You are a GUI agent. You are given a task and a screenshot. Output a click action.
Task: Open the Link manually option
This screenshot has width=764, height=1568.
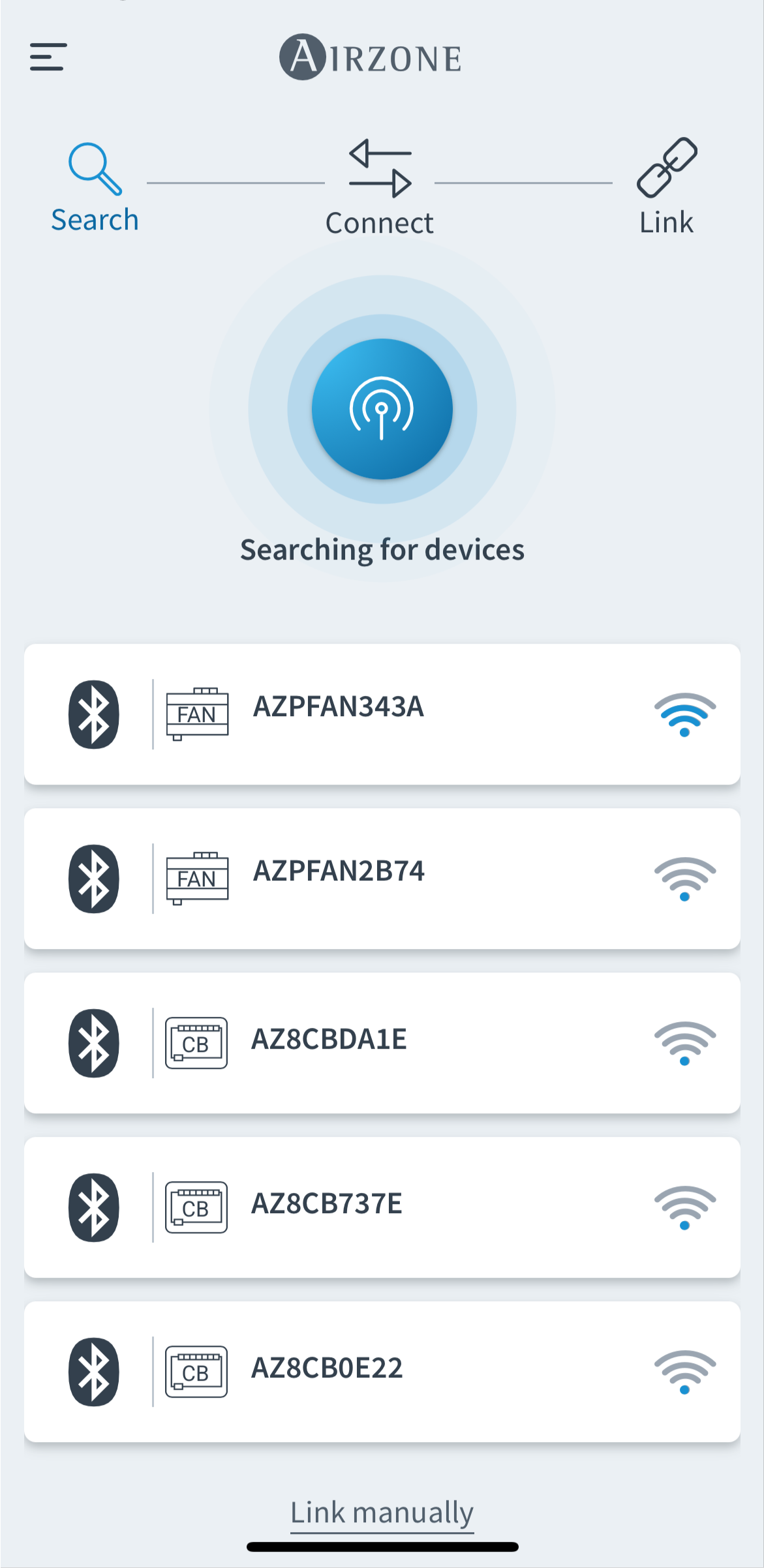[382, 1512]
